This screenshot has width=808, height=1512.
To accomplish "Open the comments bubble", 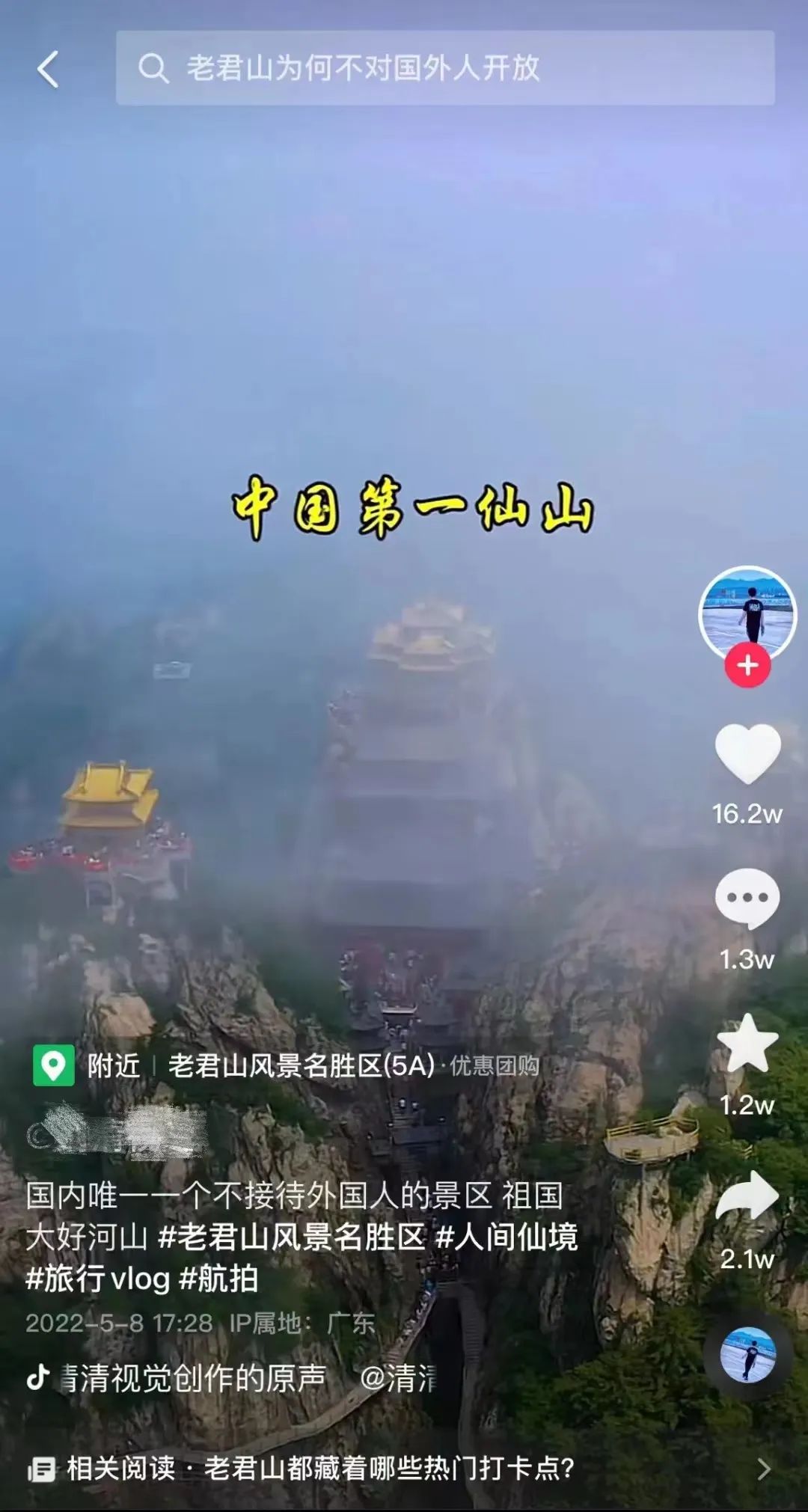I will (x=747, y=899).
